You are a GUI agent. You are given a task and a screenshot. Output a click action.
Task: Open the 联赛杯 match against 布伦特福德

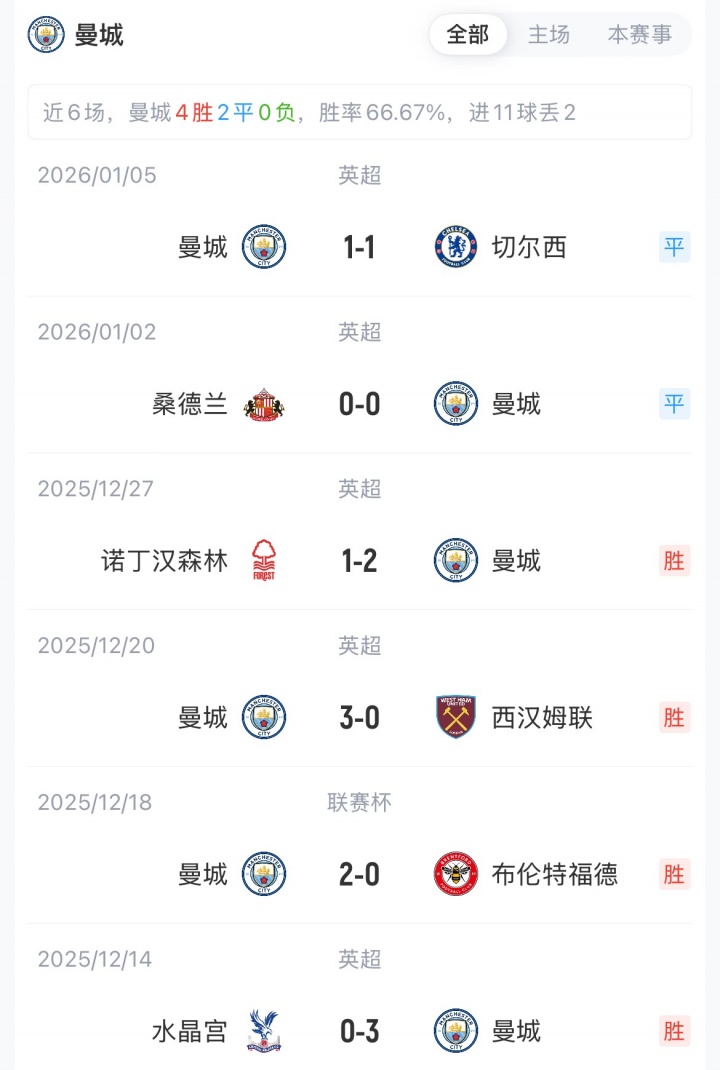(x=359, y=875)
